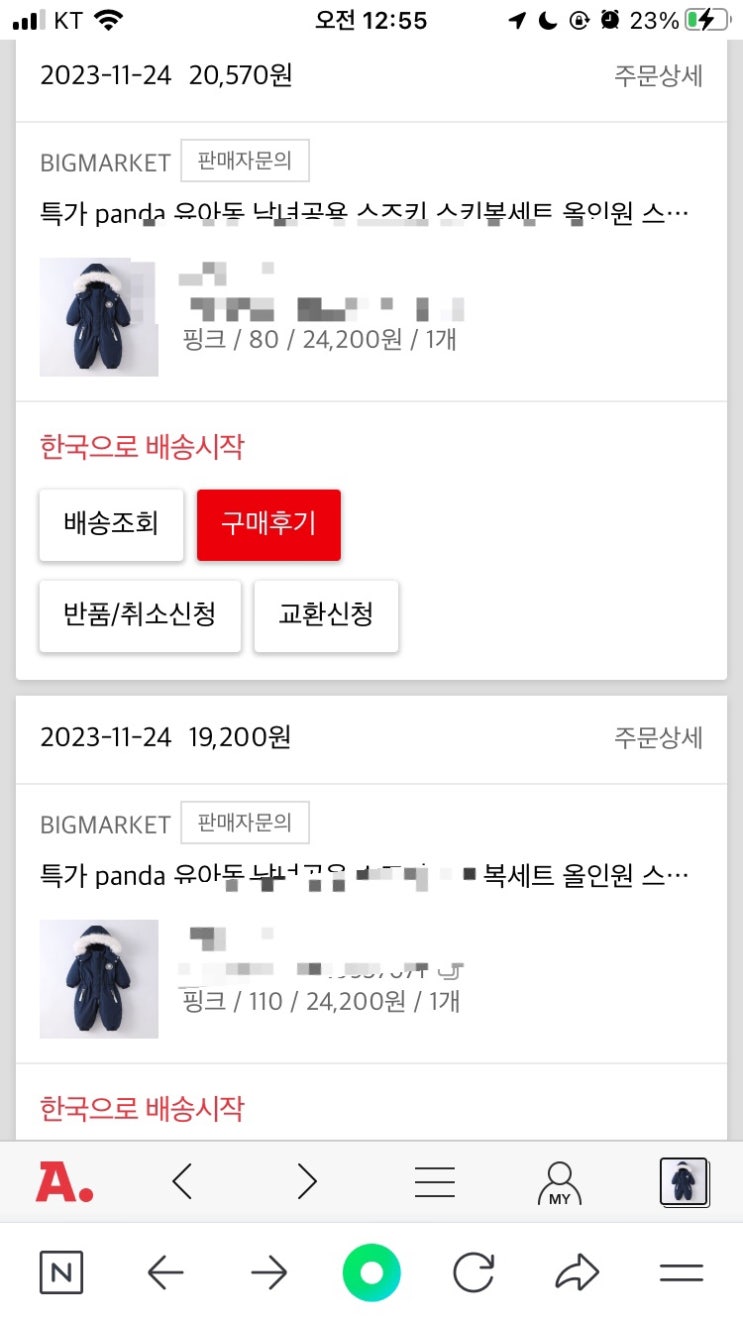Open the MY account page
Viewport: 743px width, 1322px height.
[x=559, y=1183]
